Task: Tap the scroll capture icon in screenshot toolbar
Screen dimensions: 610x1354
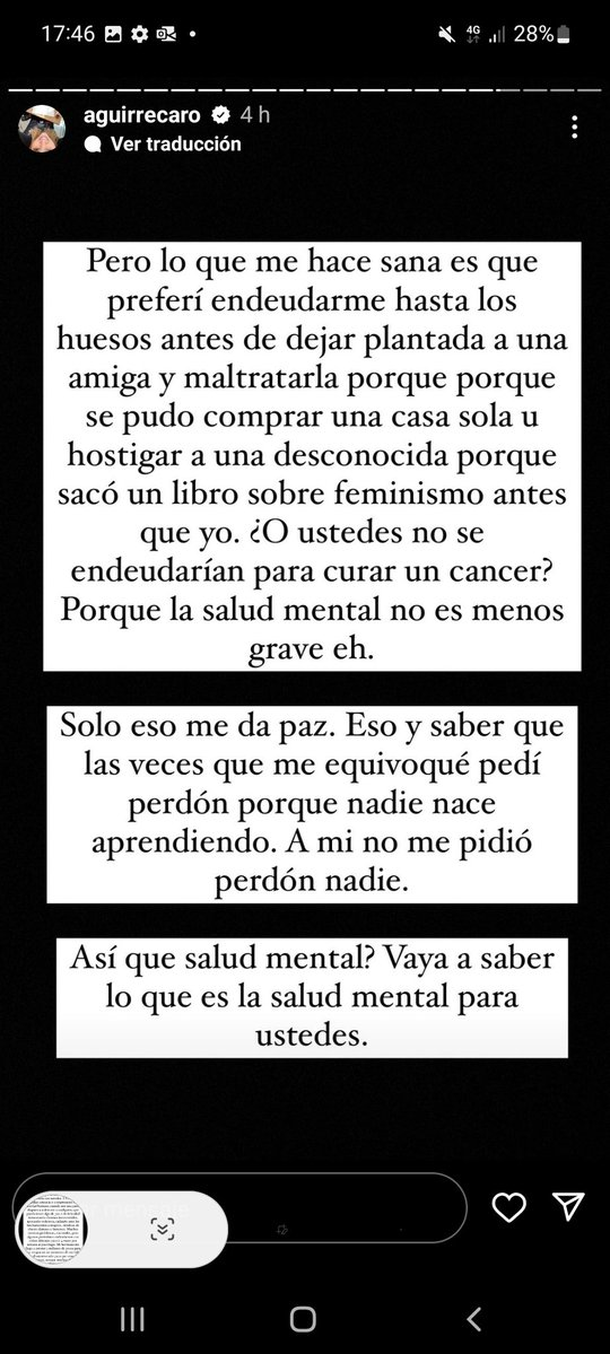Action: pos(162,1229)
